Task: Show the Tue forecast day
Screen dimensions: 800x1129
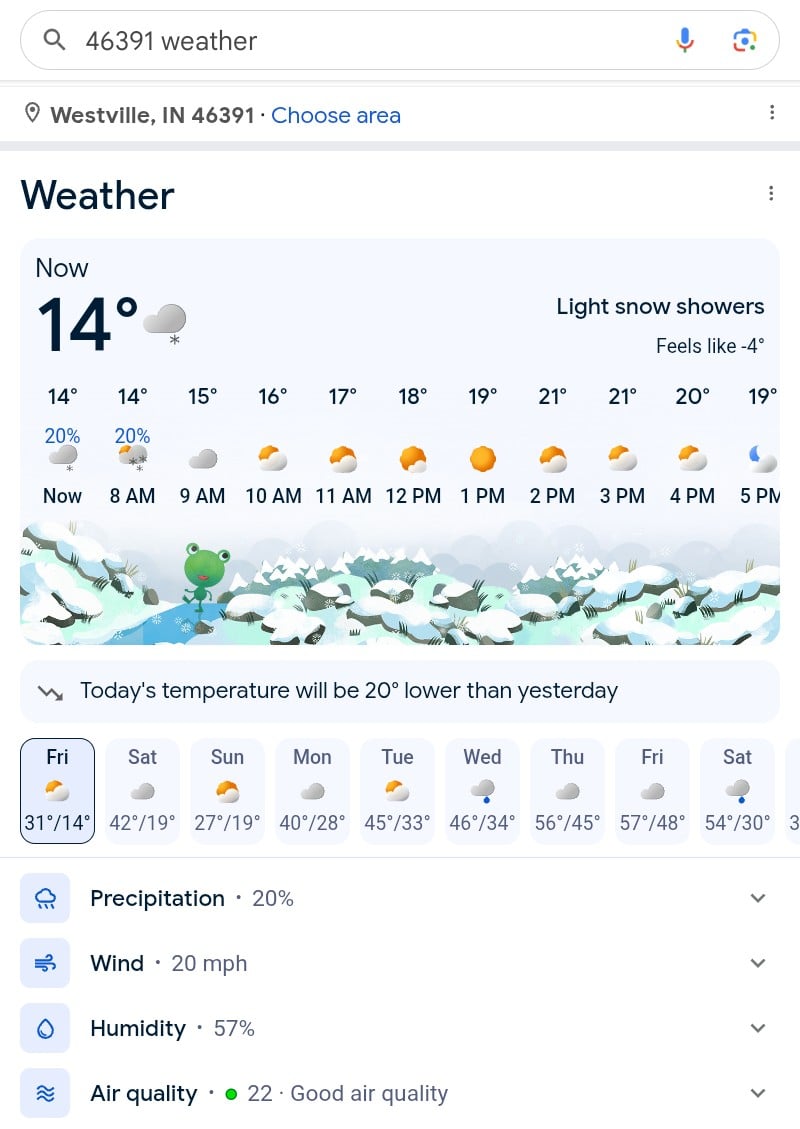Action: (x=397, y=791)
